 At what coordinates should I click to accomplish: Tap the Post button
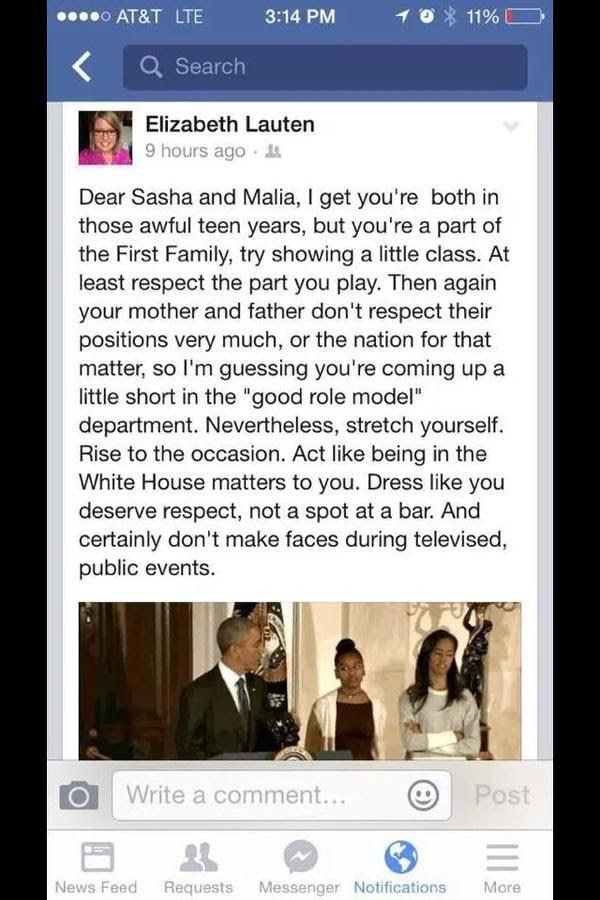[x=501, y=795]
